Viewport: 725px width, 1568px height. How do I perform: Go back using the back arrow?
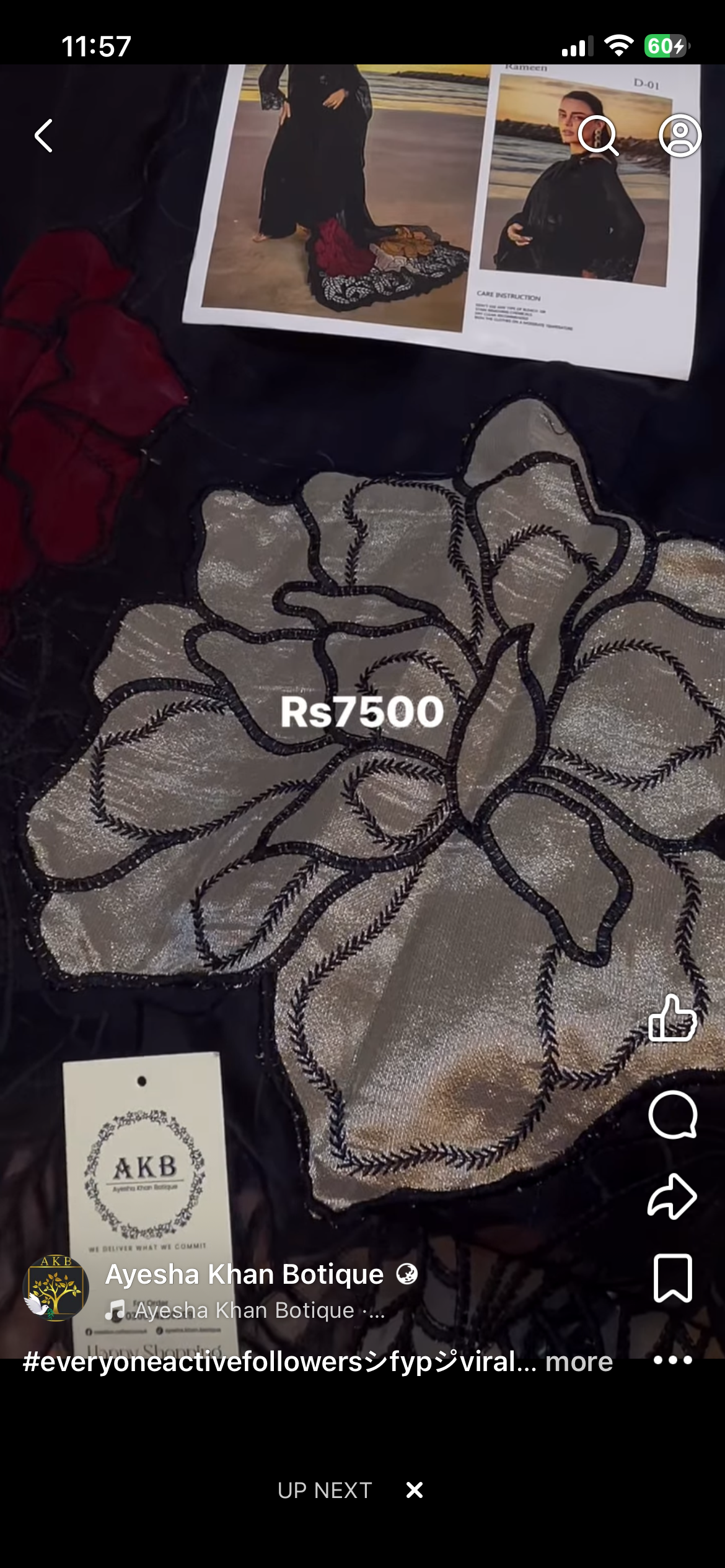click(x=43, y=136)
